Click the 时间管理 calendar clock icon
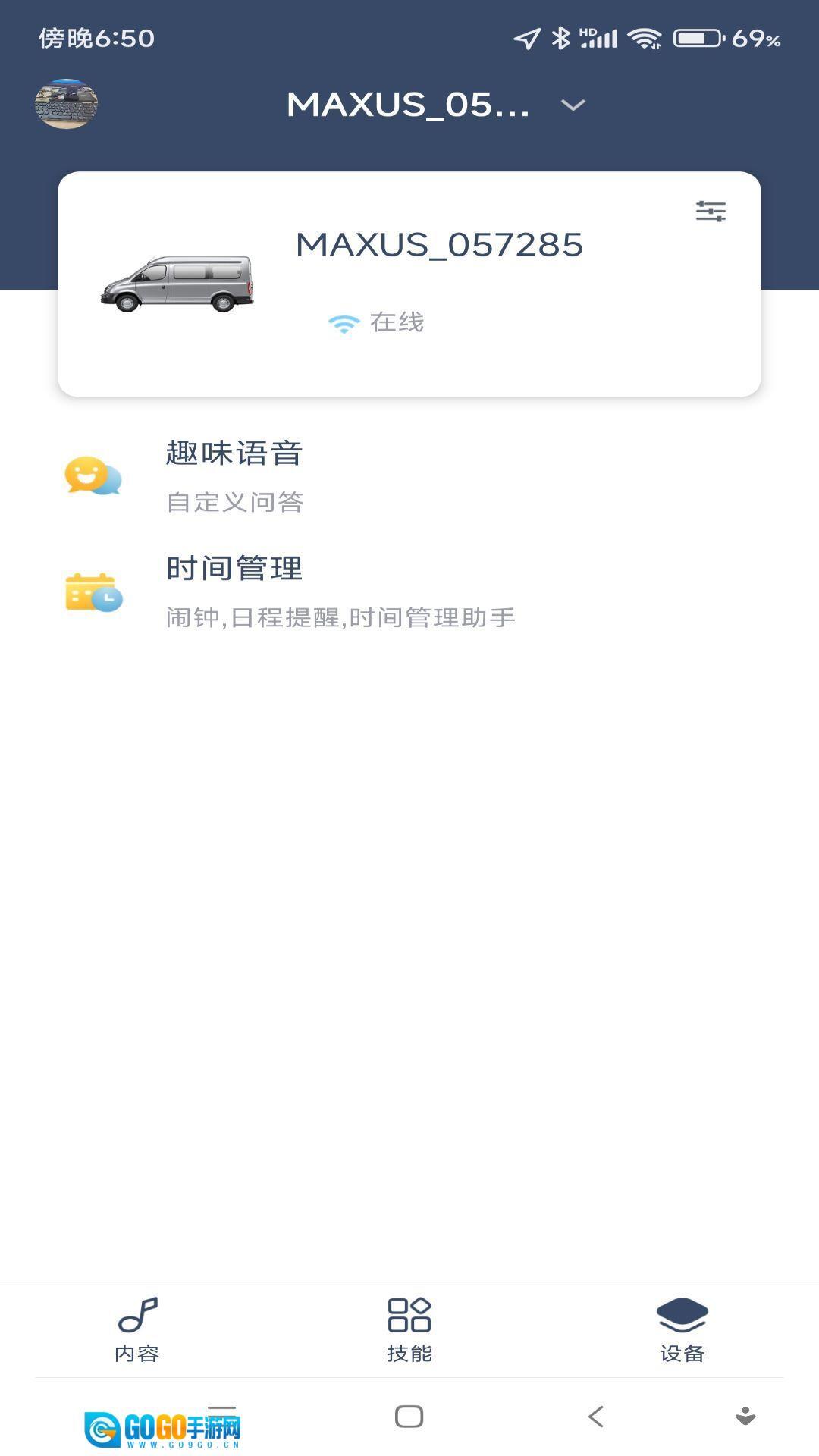The image size is (819, 1456). pyautogui.click(x=93, y=594)
